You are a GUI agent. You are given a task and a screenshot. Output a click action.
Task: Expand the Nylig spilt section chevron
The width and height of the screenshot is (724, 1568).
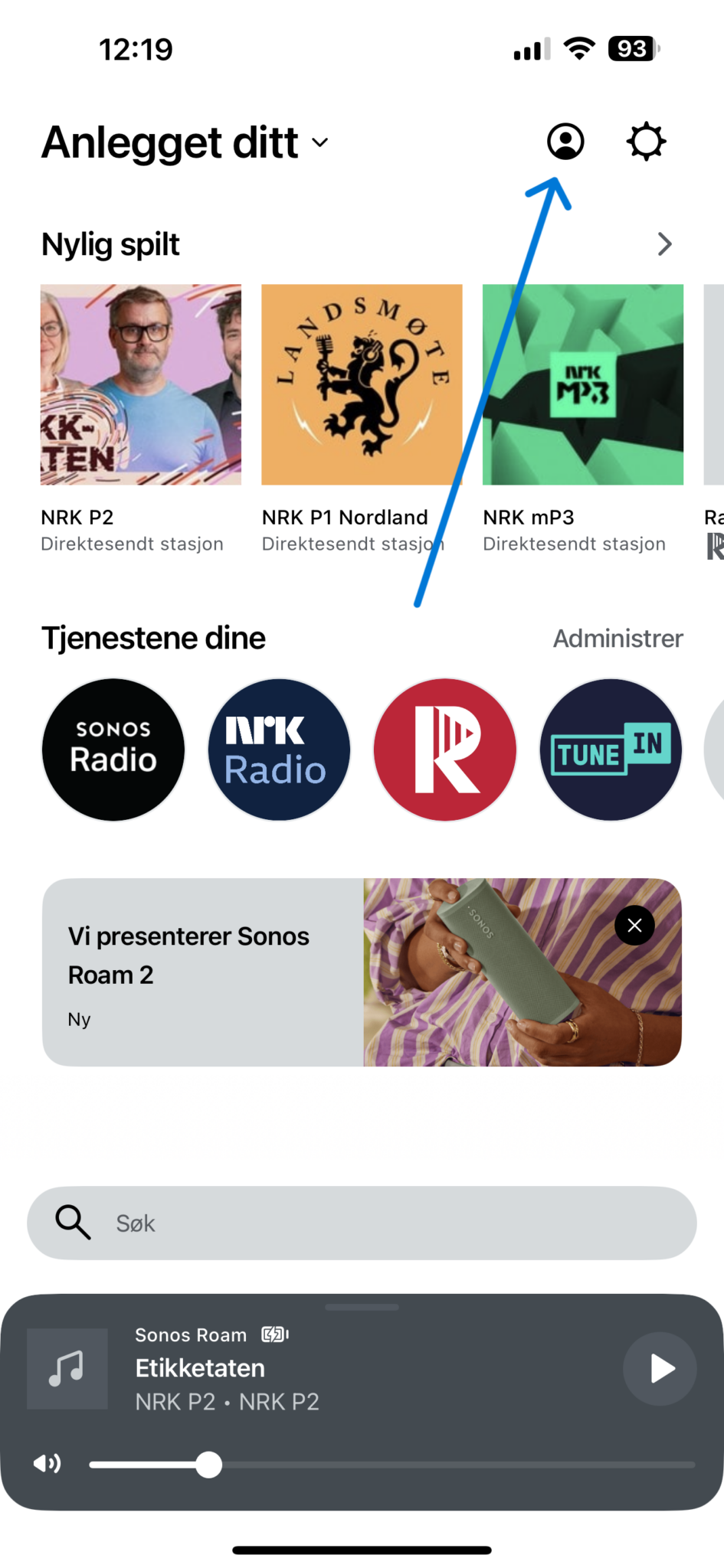coord(665,243)
